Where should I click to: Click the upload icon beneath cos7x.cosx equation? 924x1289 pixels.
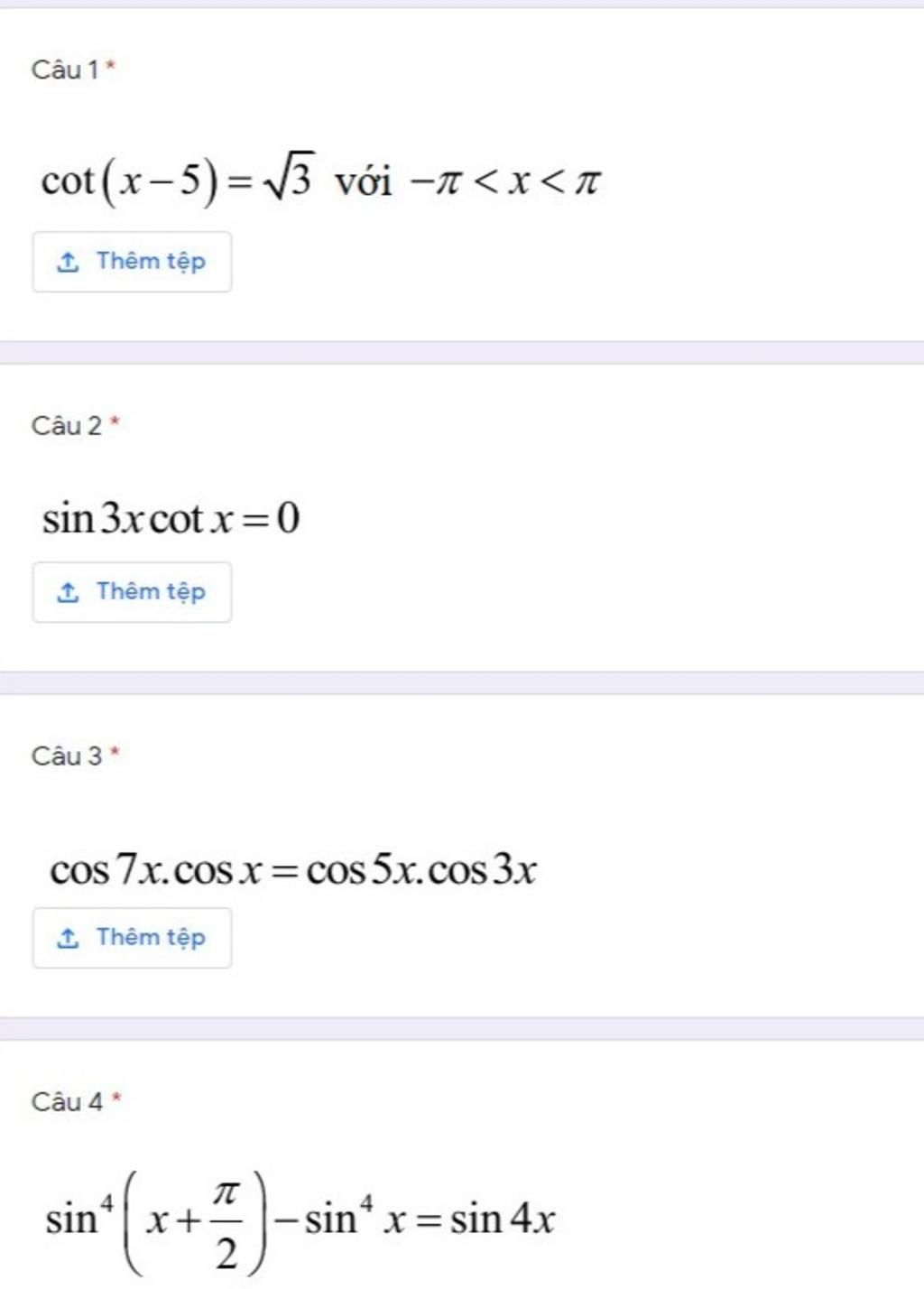coord(68,937)
